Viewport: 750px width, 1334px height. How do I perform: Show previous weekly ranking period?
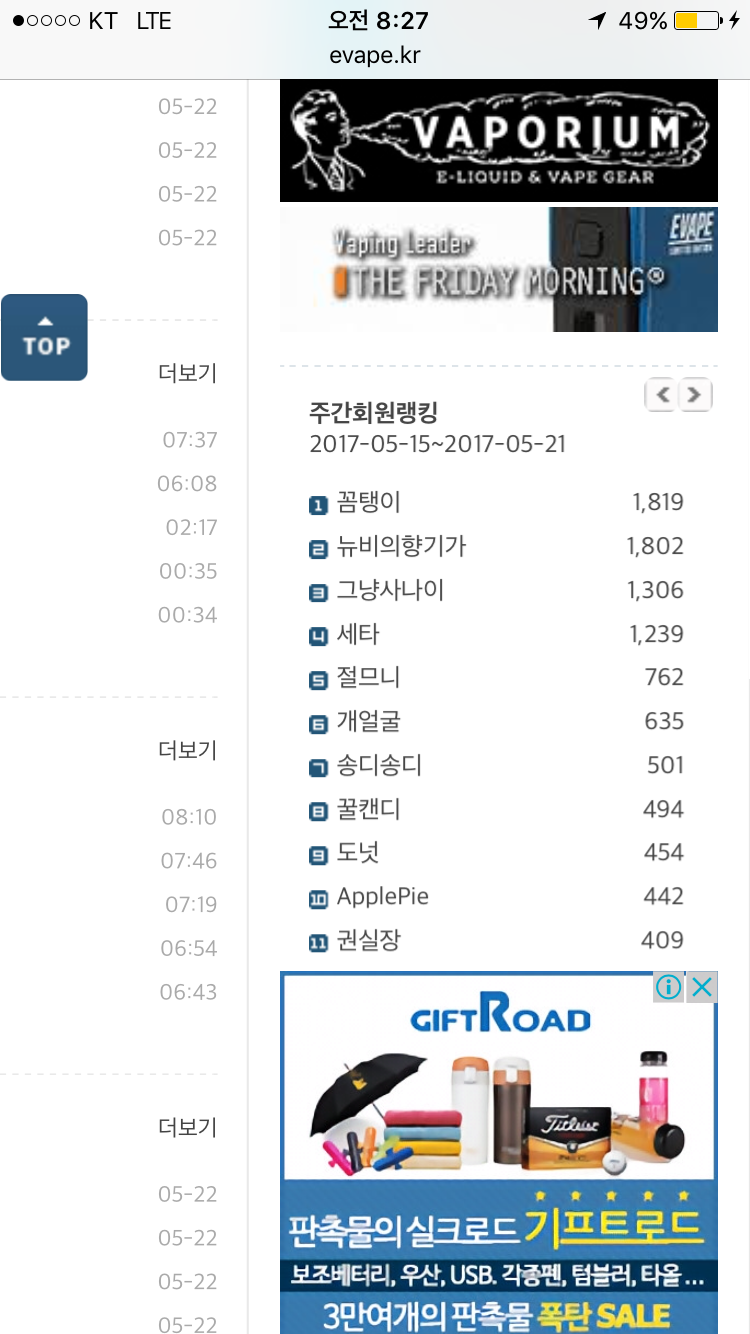click(x=661, y=395)
